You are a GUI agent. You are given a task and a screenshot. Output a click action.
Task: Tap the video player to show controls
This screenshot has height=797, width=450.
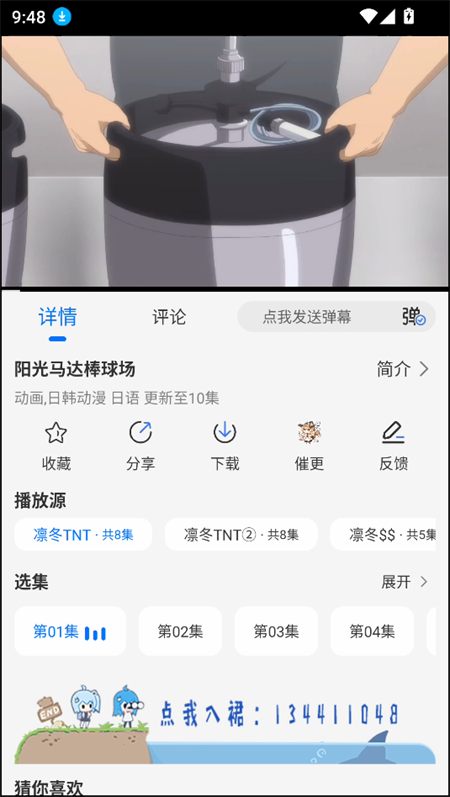225,161
